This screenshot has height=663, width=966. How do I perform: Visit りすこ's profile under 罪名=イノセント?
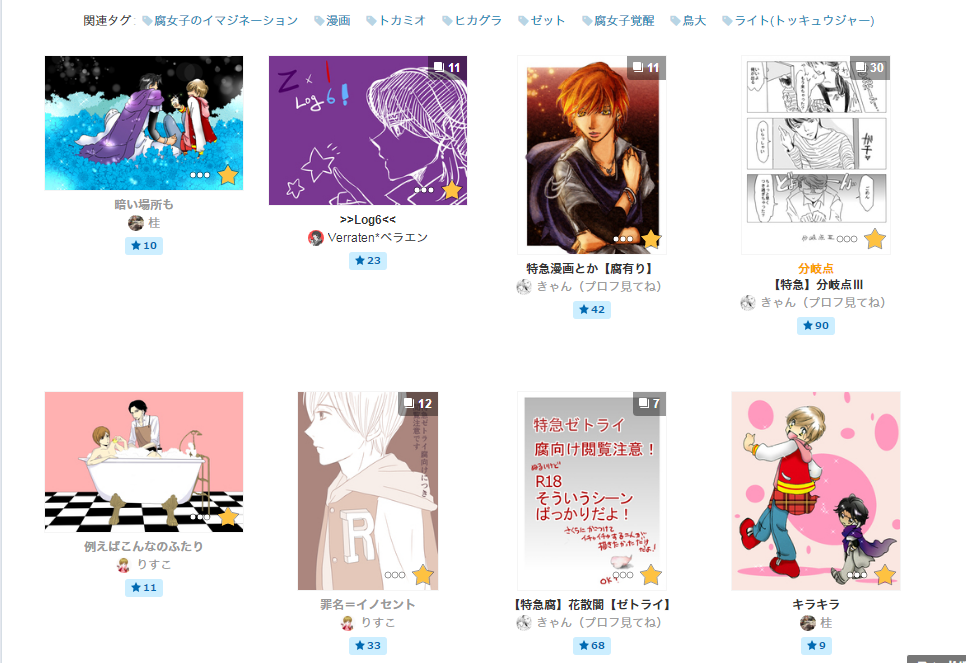[x=377, y=622]
